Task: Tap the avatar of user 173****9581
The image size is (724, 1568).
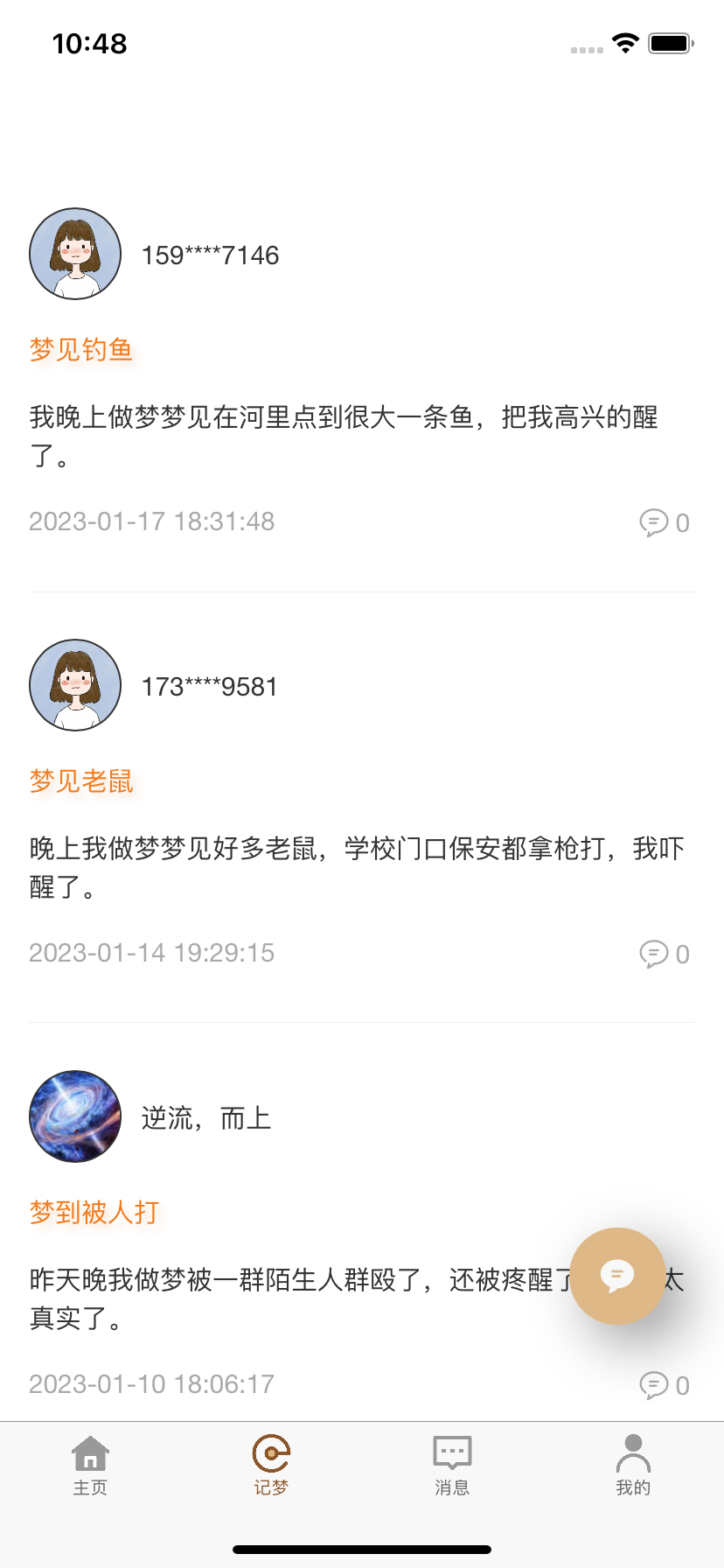Action: (x=74, y=684)
